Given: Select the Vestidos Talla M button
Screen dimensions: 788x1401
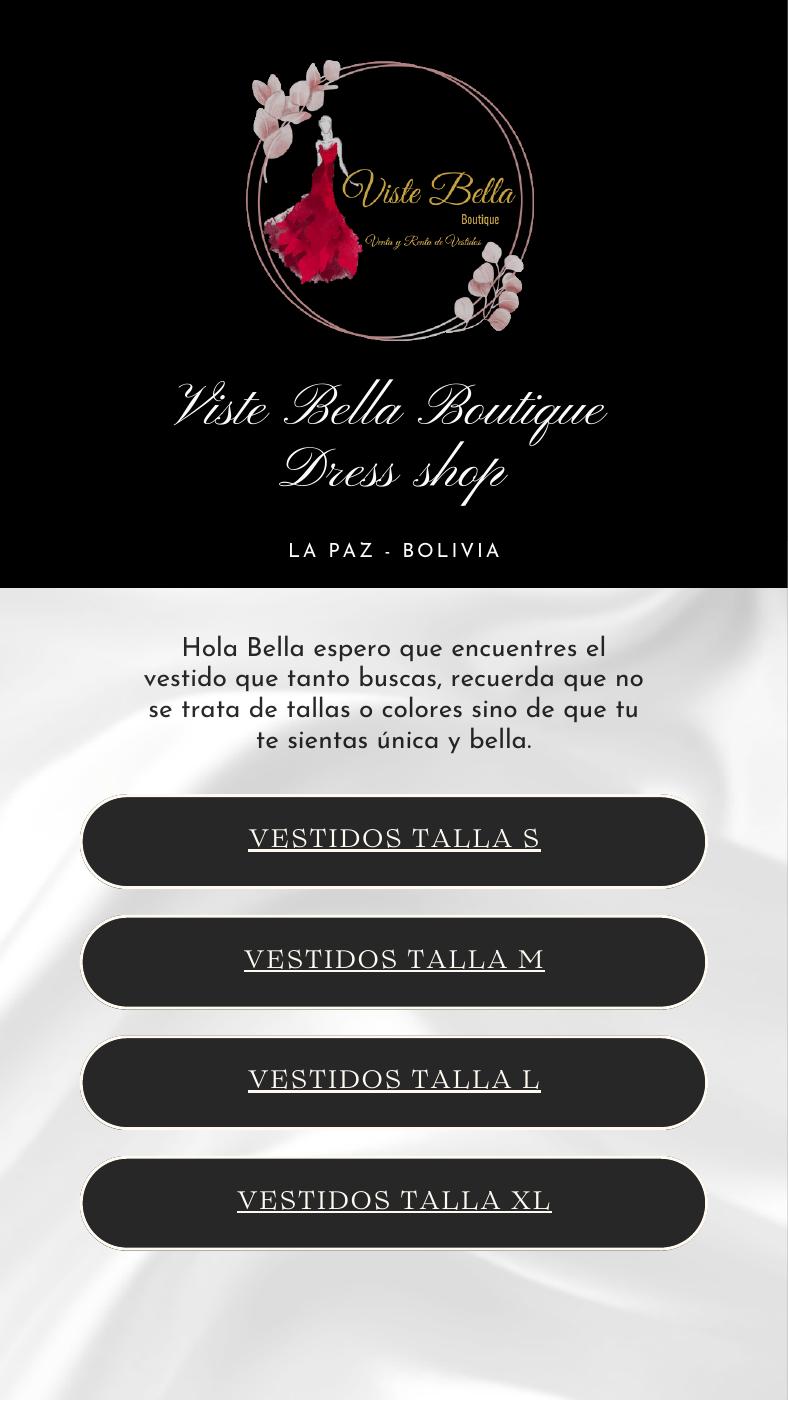Looking at the screenshot, I should [394, 962].
